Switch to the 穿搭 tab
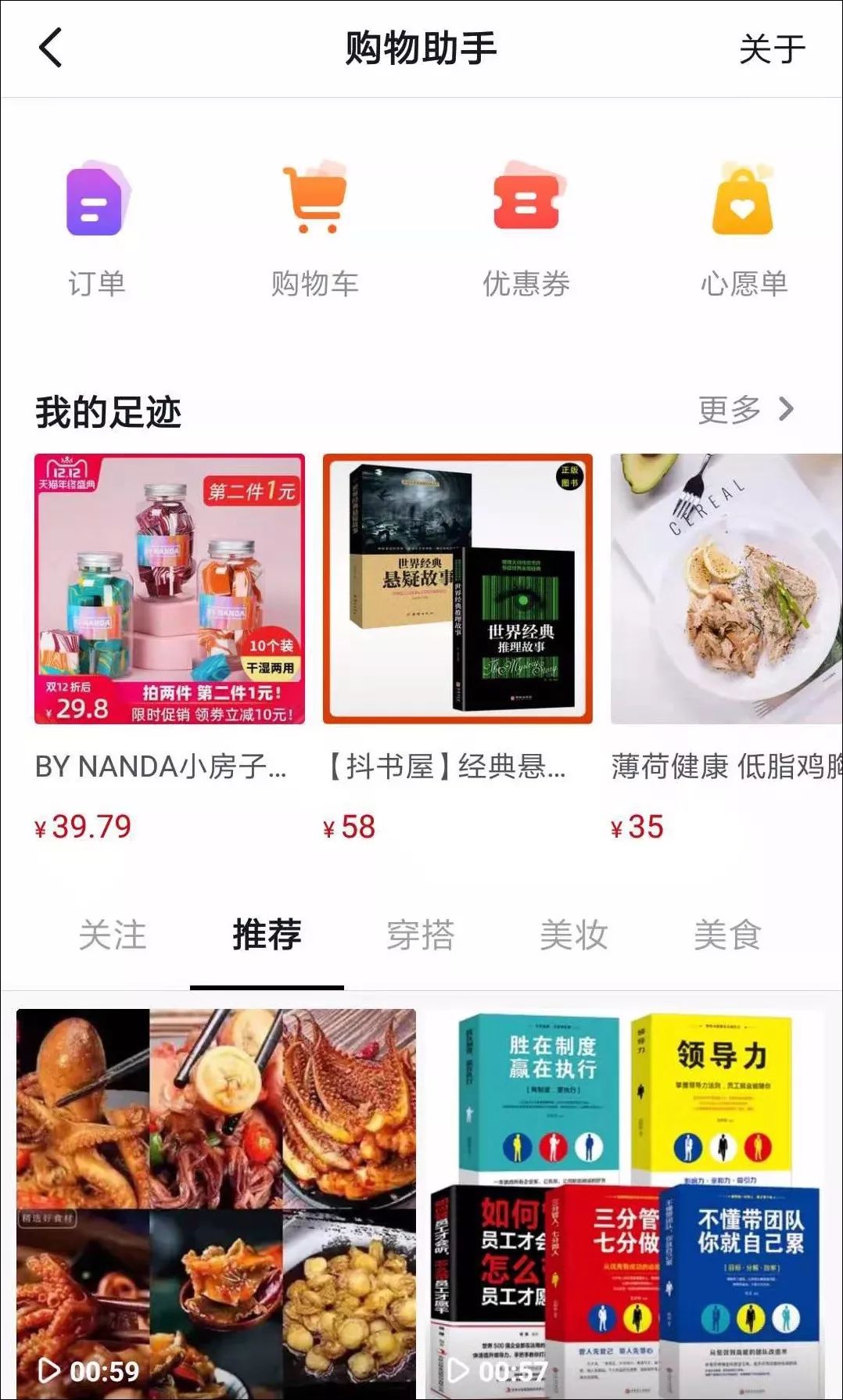Screen dimensions: 843x1400 tap(420, 935)
